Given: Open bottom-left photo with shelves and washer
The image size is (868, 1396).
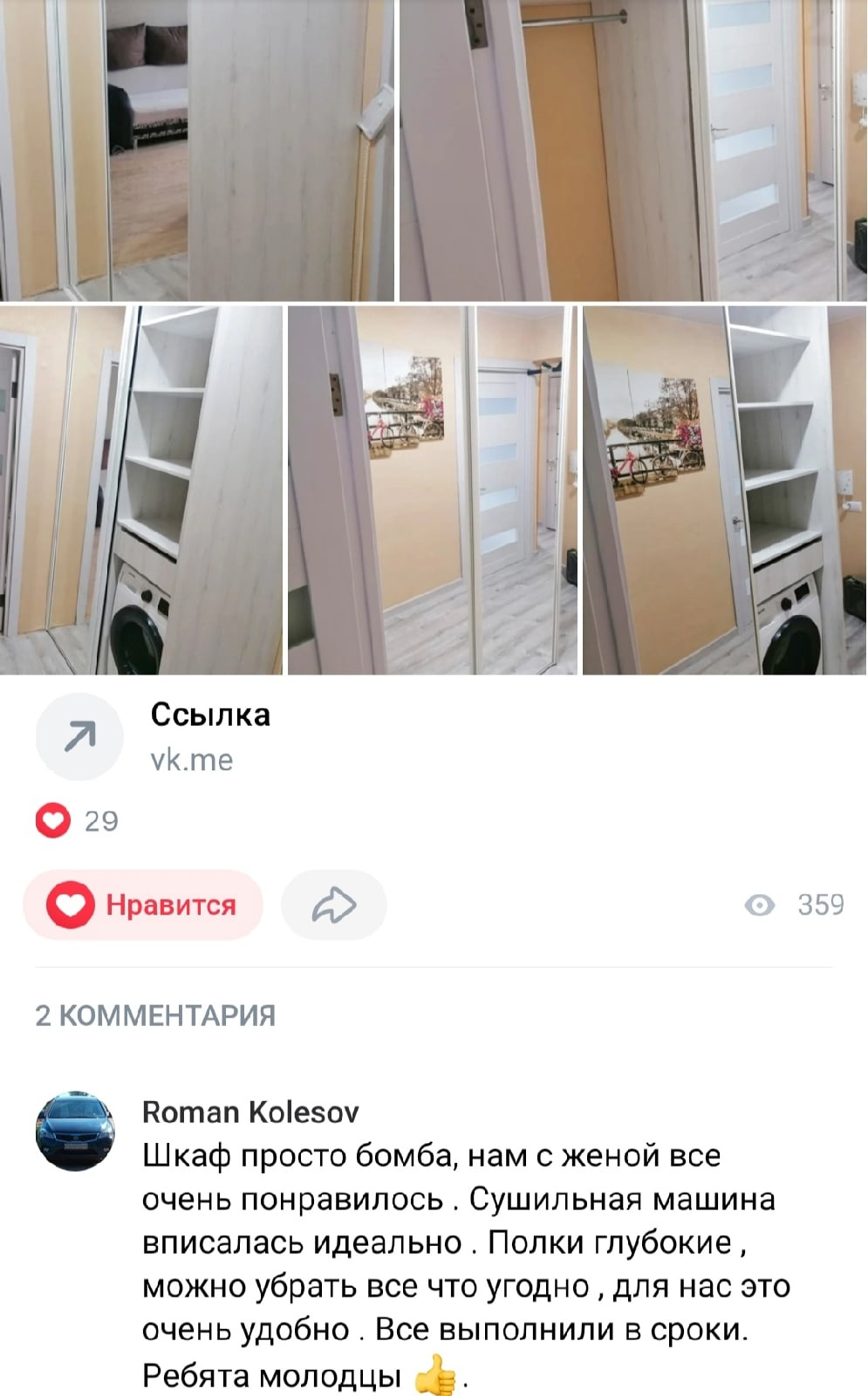Looking at the screenshot, I should [141, 489].
